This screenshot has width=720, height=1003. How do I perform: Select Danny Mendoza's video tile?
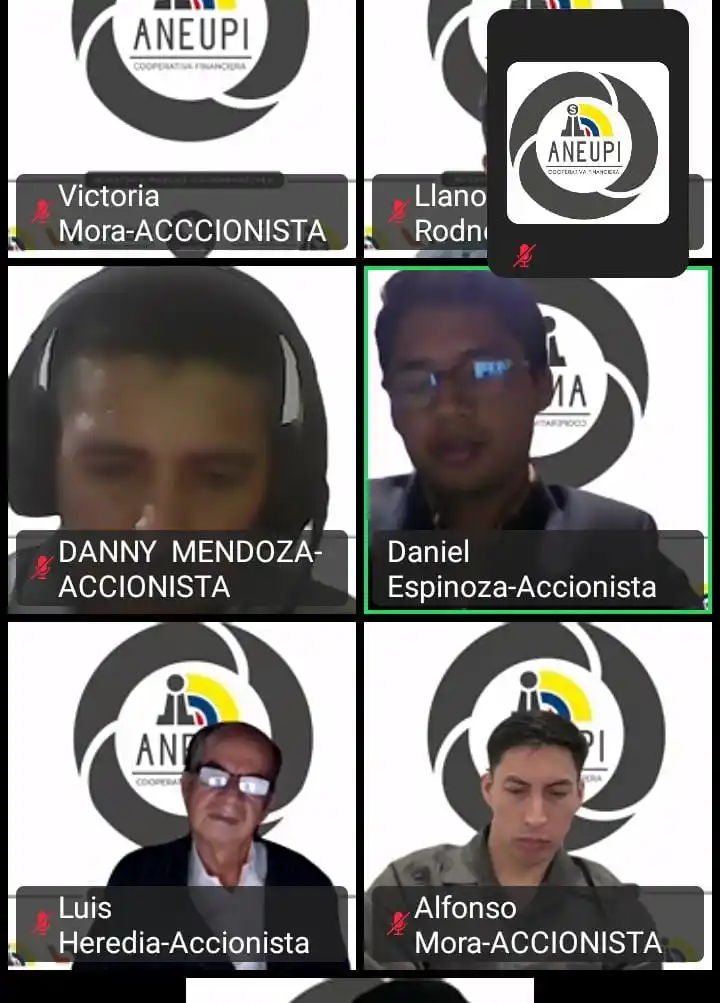(182, 420)
